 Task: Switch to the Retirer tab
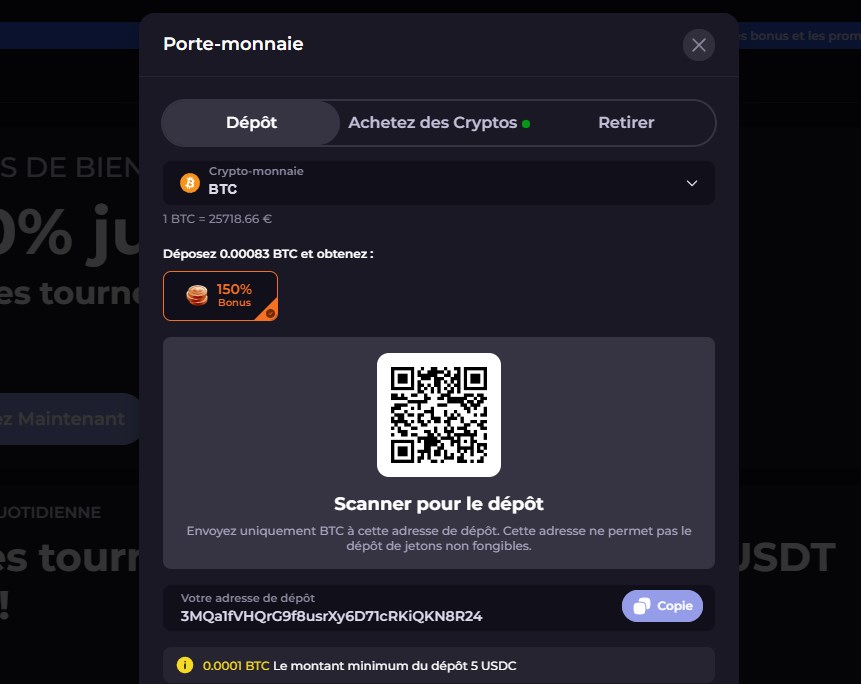(626, 123)
